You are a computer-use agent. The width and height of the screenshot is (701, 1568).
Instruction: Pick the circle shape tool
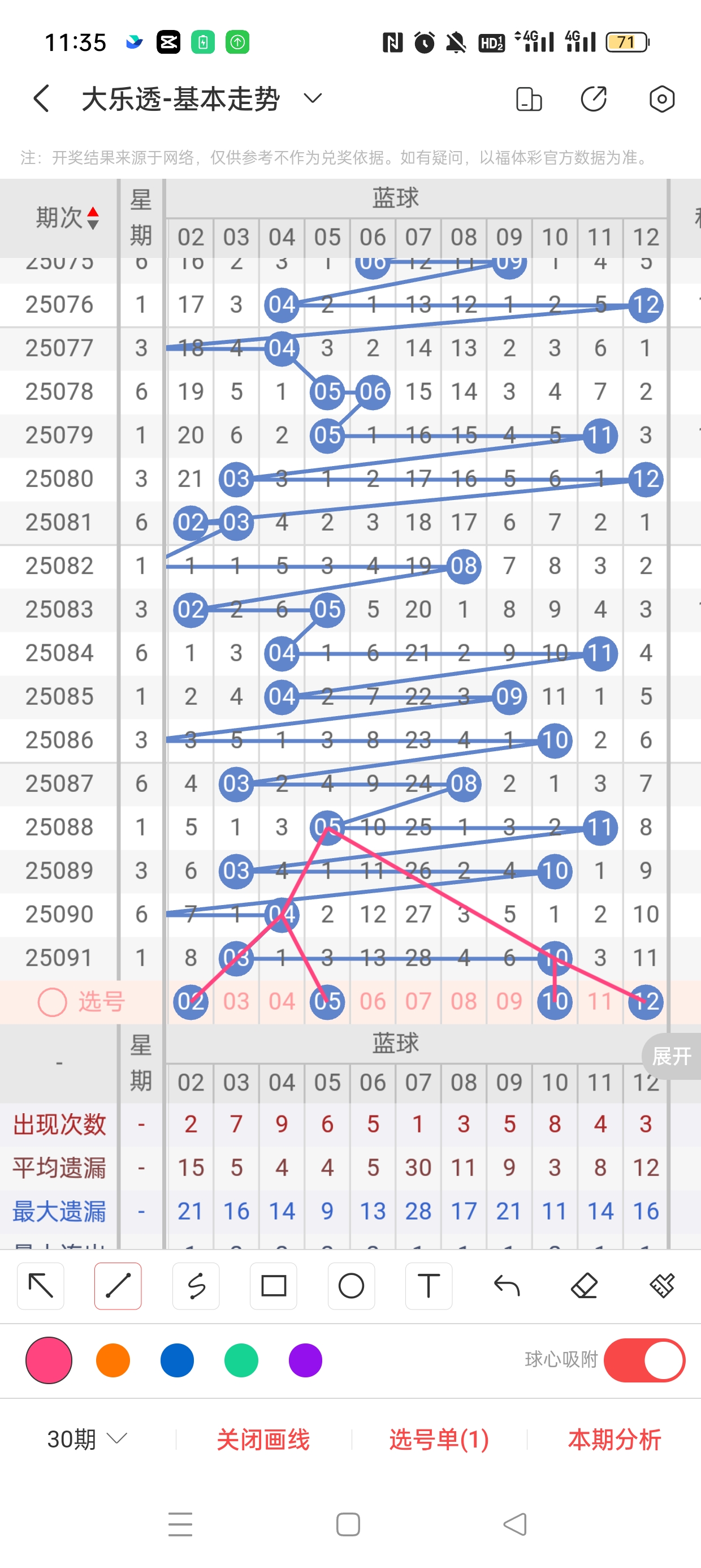point(351,1286)
